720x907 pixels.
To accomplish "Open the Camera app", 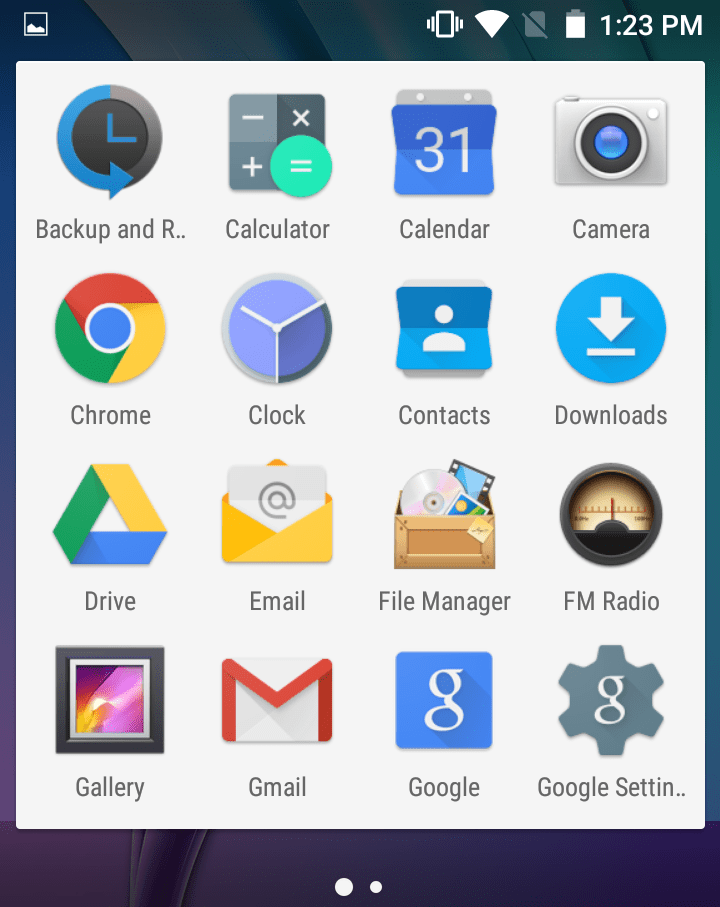I will 610,141.
